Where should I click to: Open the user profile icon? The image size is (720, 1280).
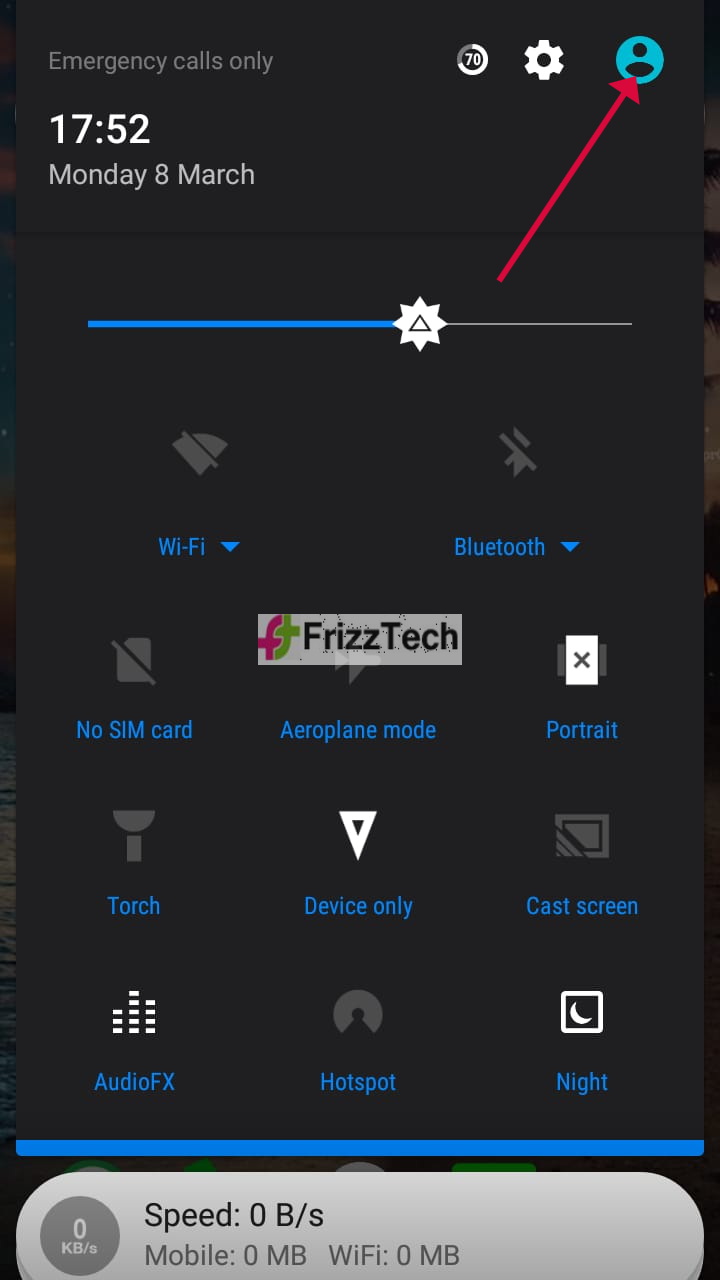[639, 60]
